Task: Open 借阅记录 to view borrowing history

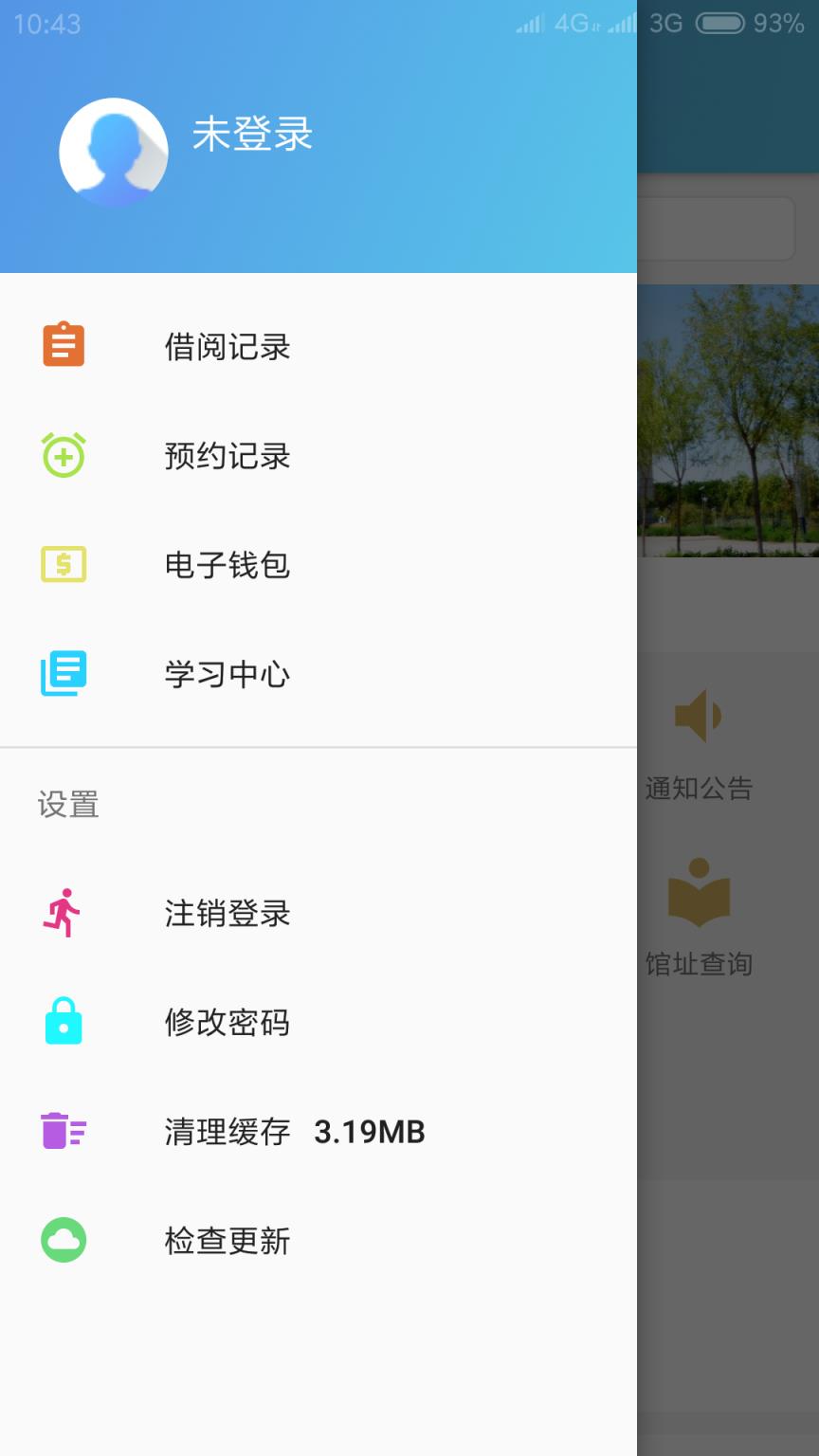Action: [227, 347]
